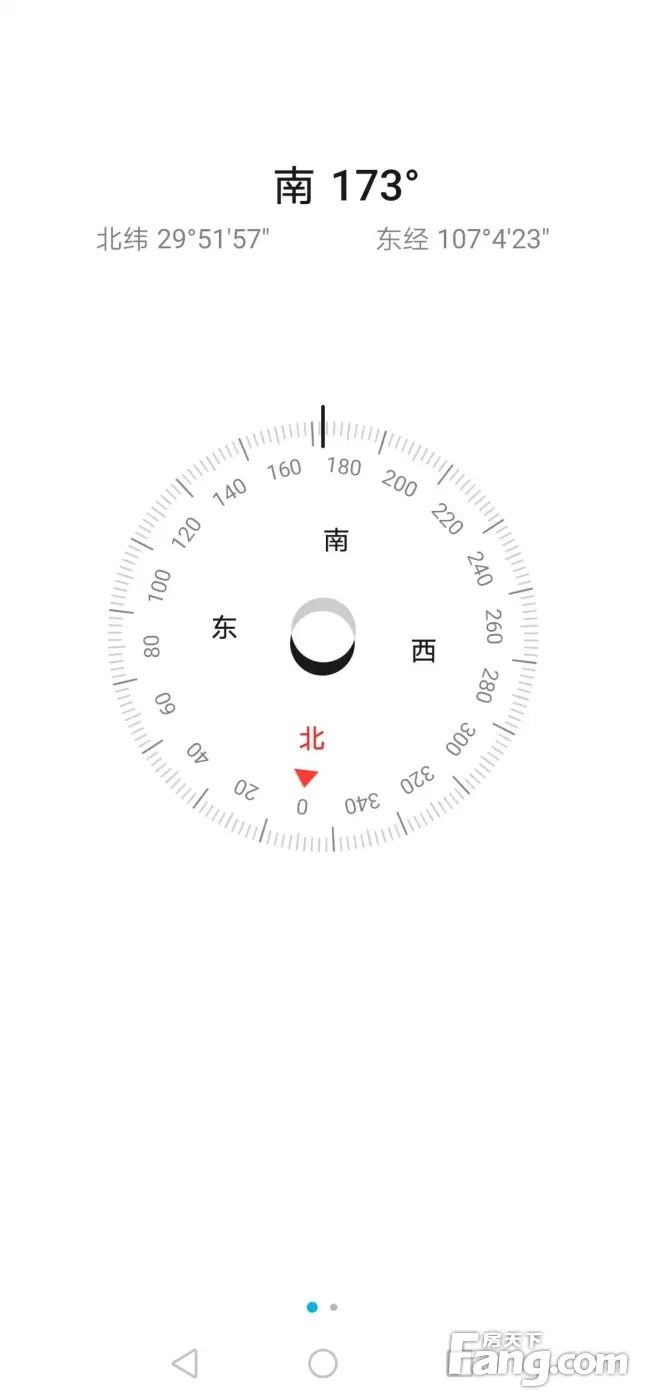Go to the second page indicator dot
The height and width of the screenshot is (1400, 646).
click(x=334, y=1306)
